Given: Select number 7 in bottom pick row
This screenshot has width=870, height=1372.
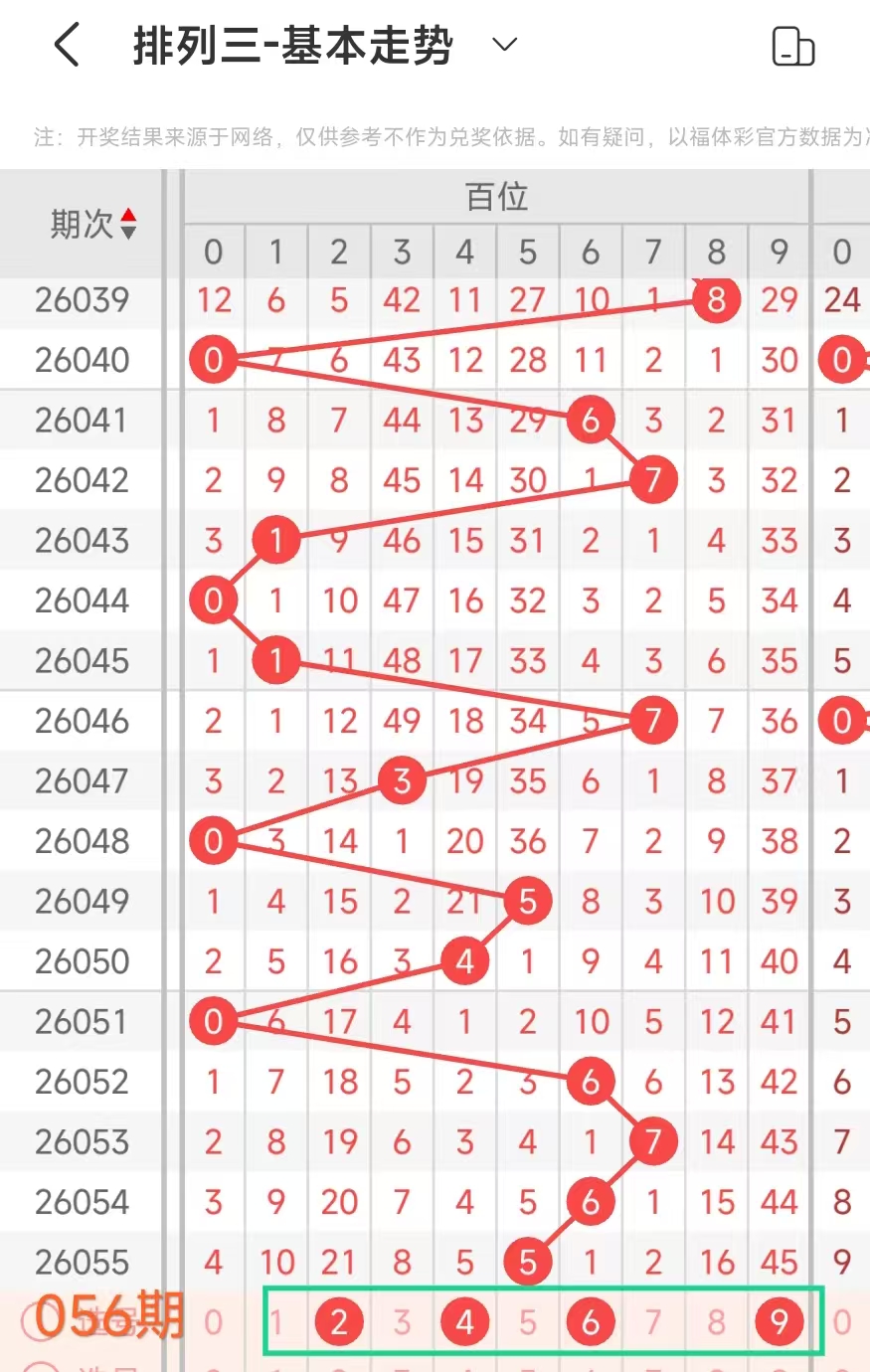Looking at the screenshot, I should coord(653,1322).
